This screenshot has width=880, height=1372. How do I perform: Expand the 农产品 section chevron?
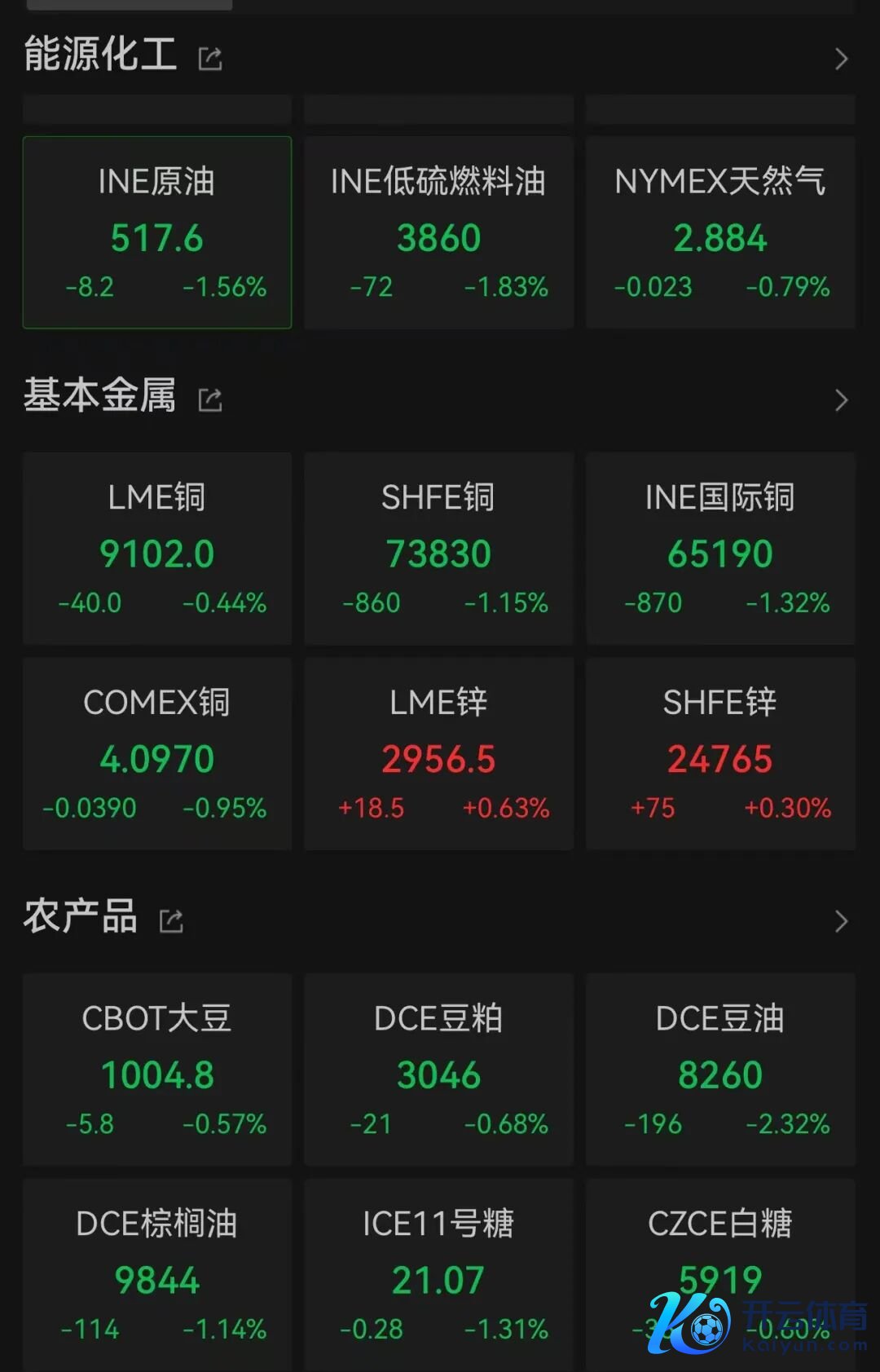[x=841, y=920]
